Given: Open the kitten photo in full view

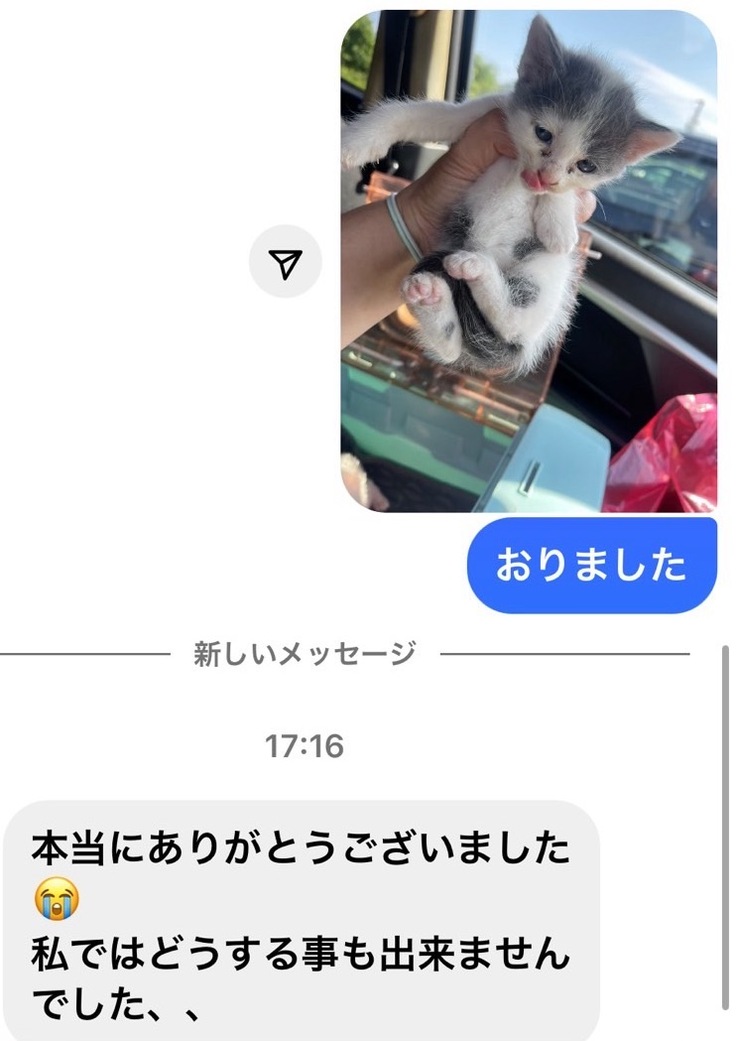Looking at the screenshot, I should 528,262.
